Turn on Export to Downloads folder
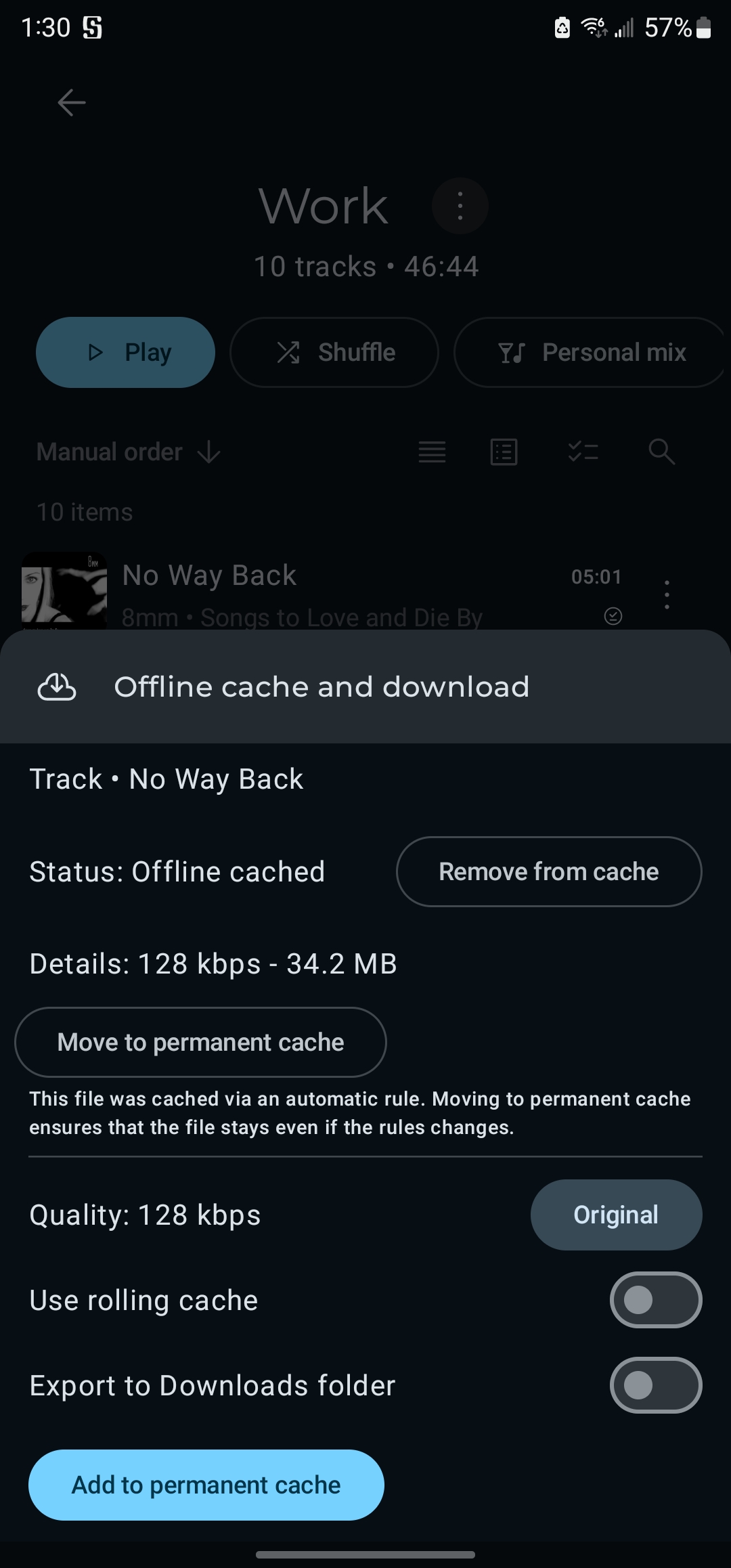 coord(656,1385)
